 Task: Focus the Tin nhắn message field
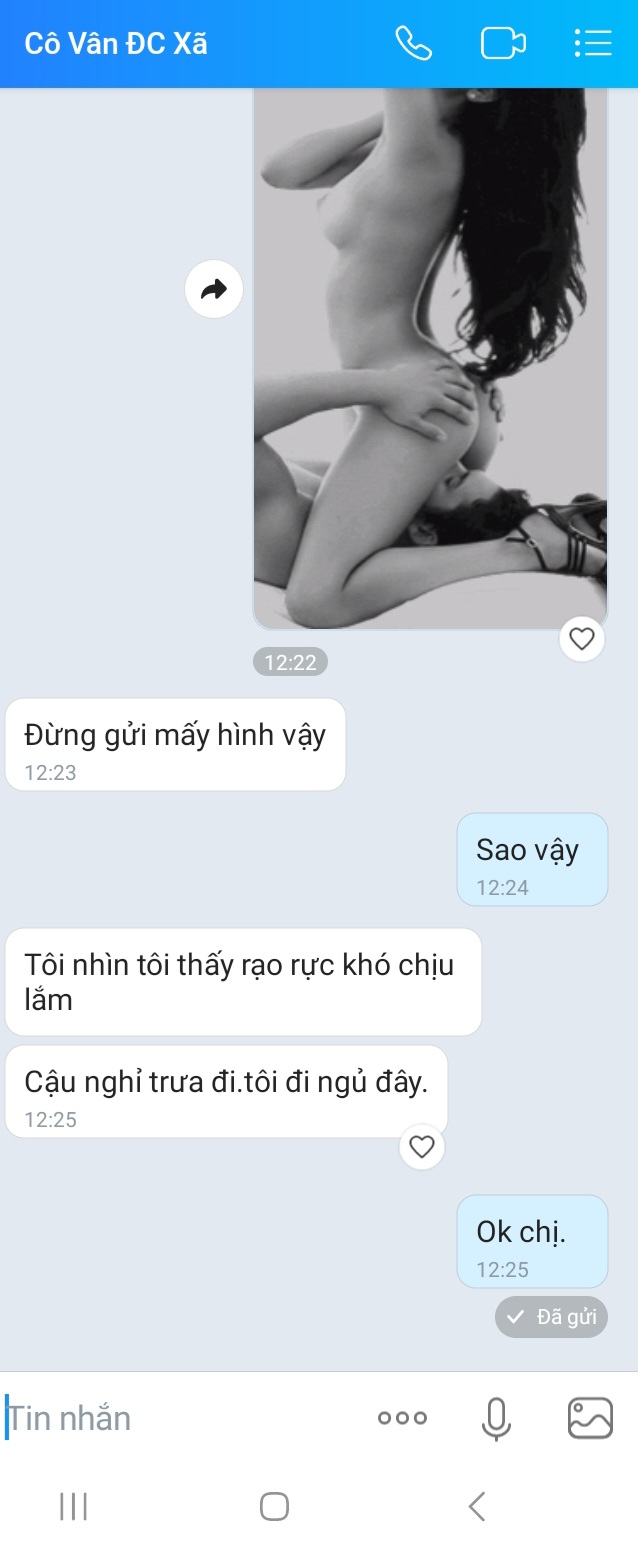(x=180, y=1418)
